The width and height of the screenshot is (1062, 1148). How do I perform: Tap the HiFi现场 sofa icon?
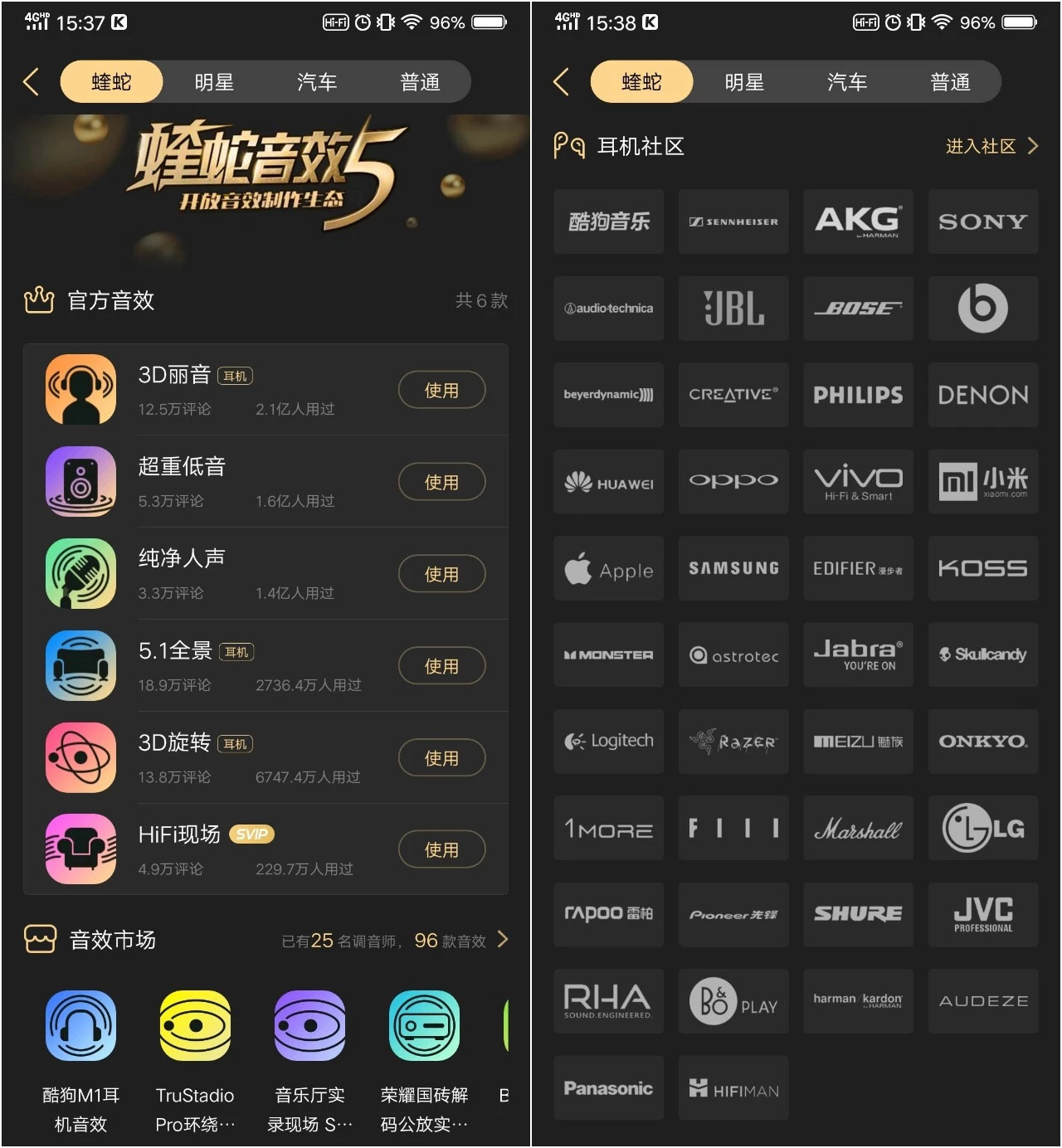[80, 849]
